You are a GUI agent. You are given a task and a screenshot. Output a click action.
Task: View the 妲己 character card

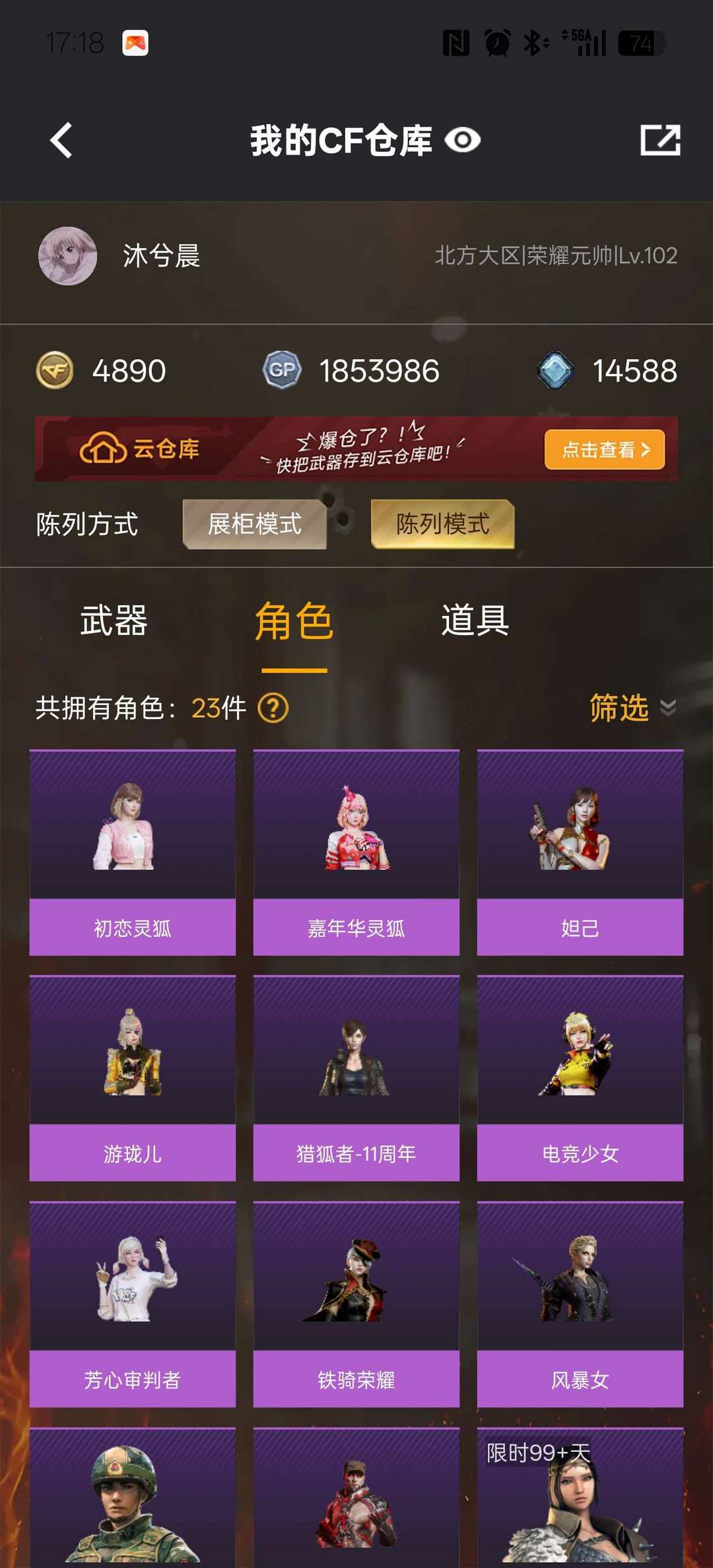pos(580,852)
